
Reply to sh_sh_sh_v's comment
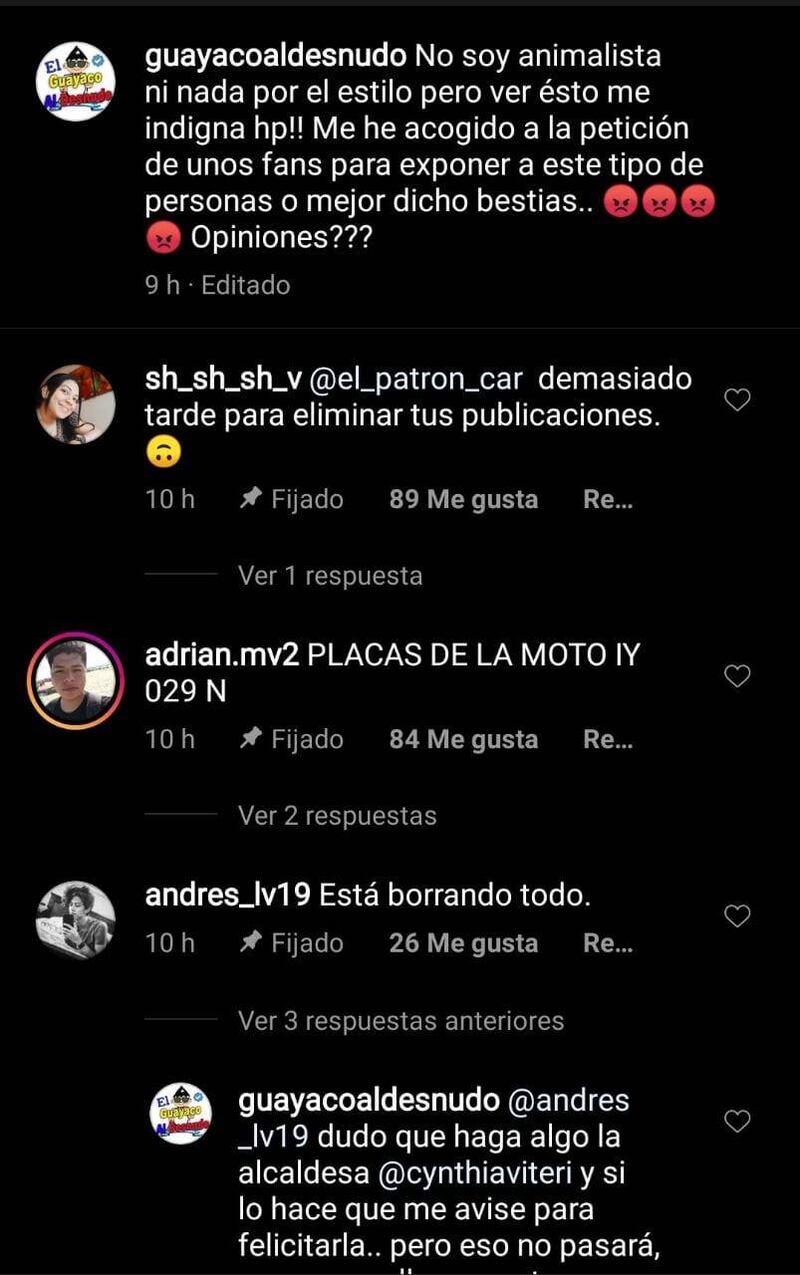[x=607, y=499]
